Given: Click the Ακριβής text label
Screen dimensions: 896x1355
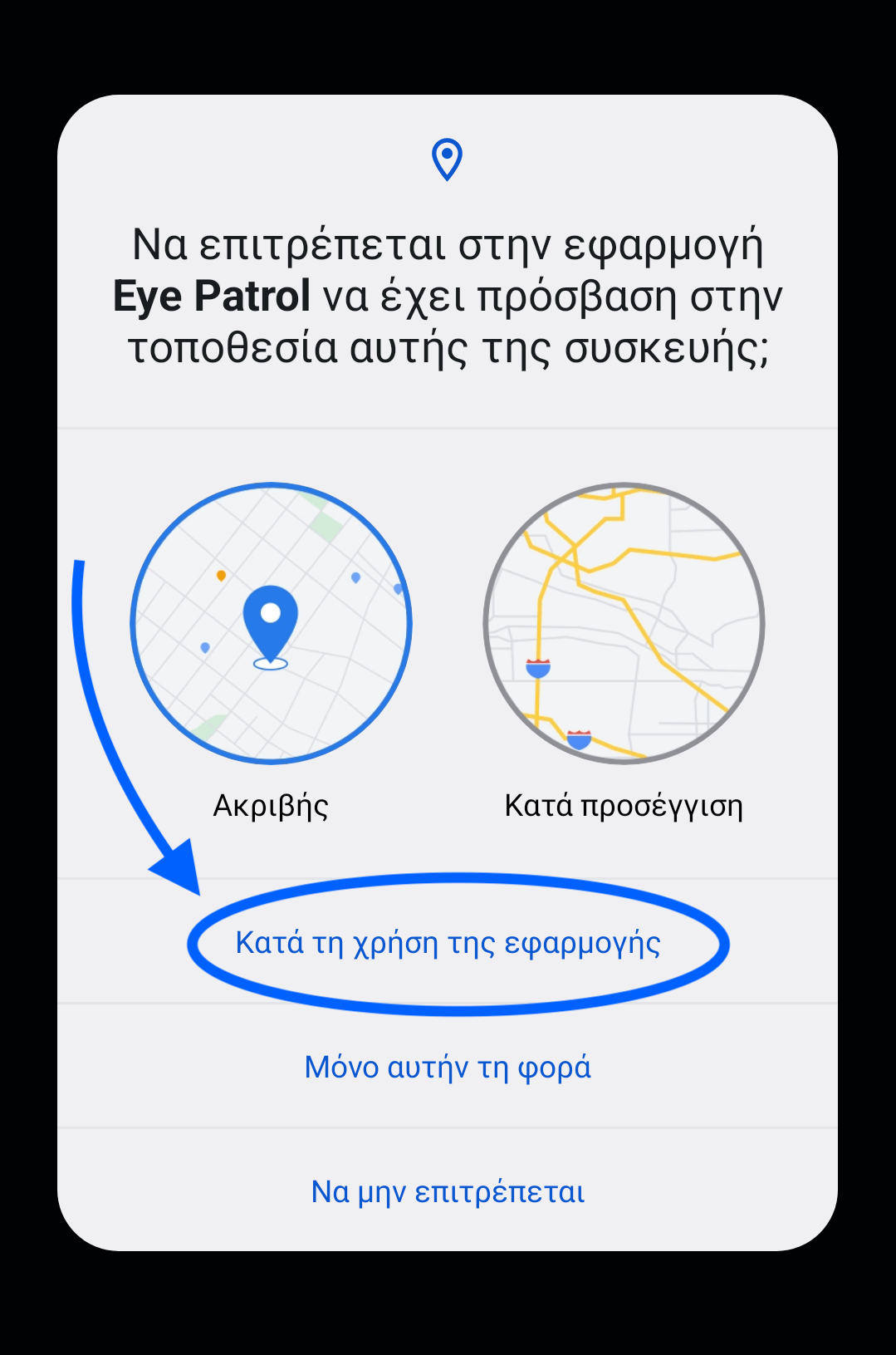Looking at the screenshot, I should point(271,804).
